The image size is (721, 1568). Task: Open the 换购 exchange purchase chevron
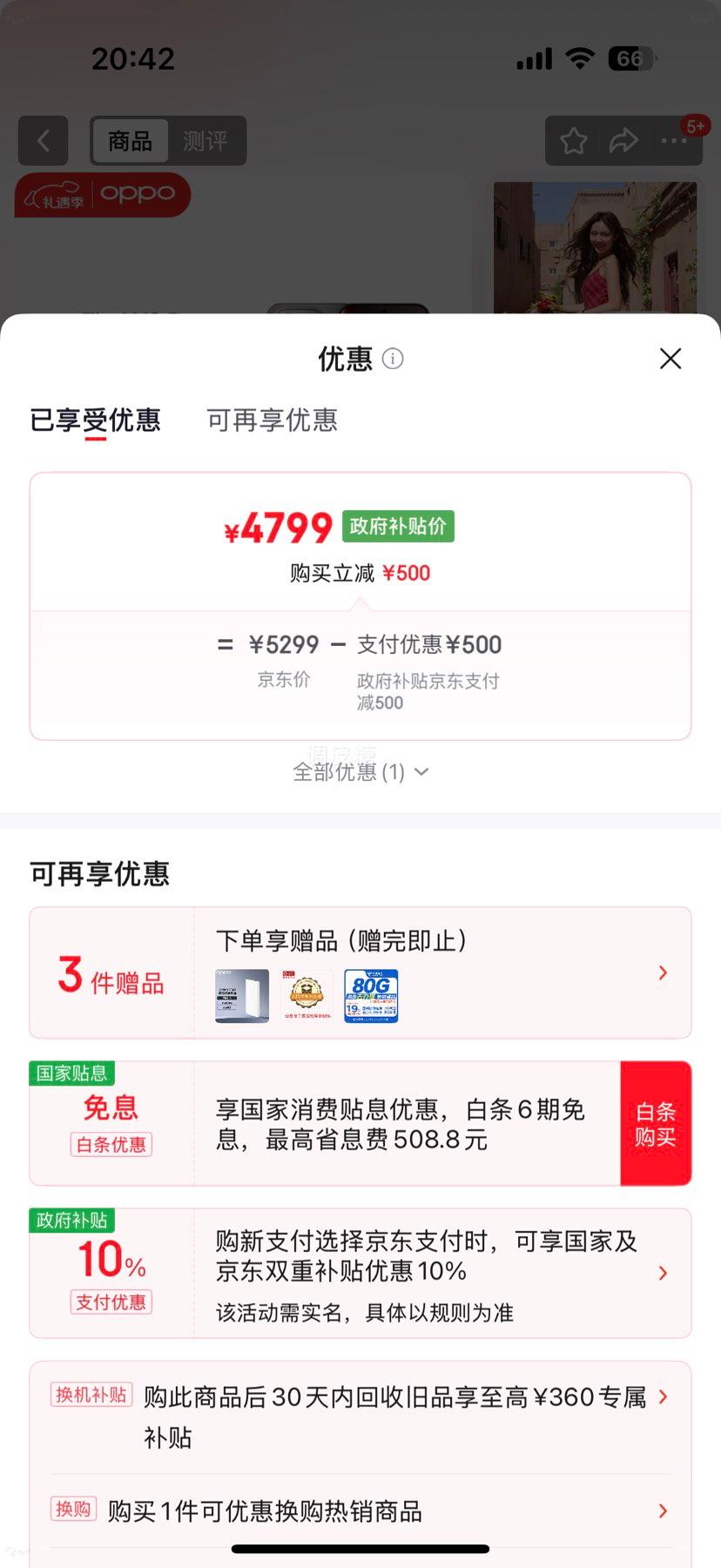point(662,1512)
